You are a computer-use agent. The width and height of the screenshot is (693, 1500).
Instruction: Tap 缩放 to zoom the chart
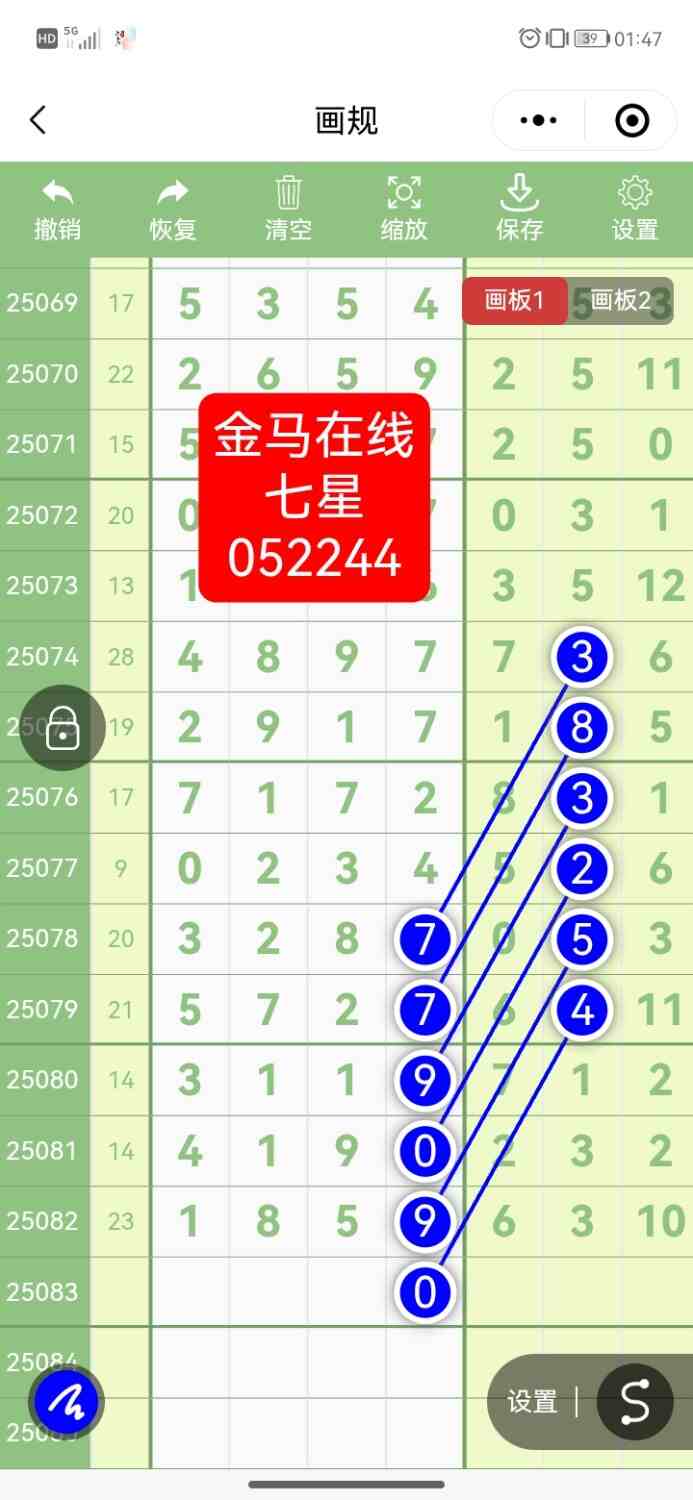pyautogui.click(x=404, y=209)
